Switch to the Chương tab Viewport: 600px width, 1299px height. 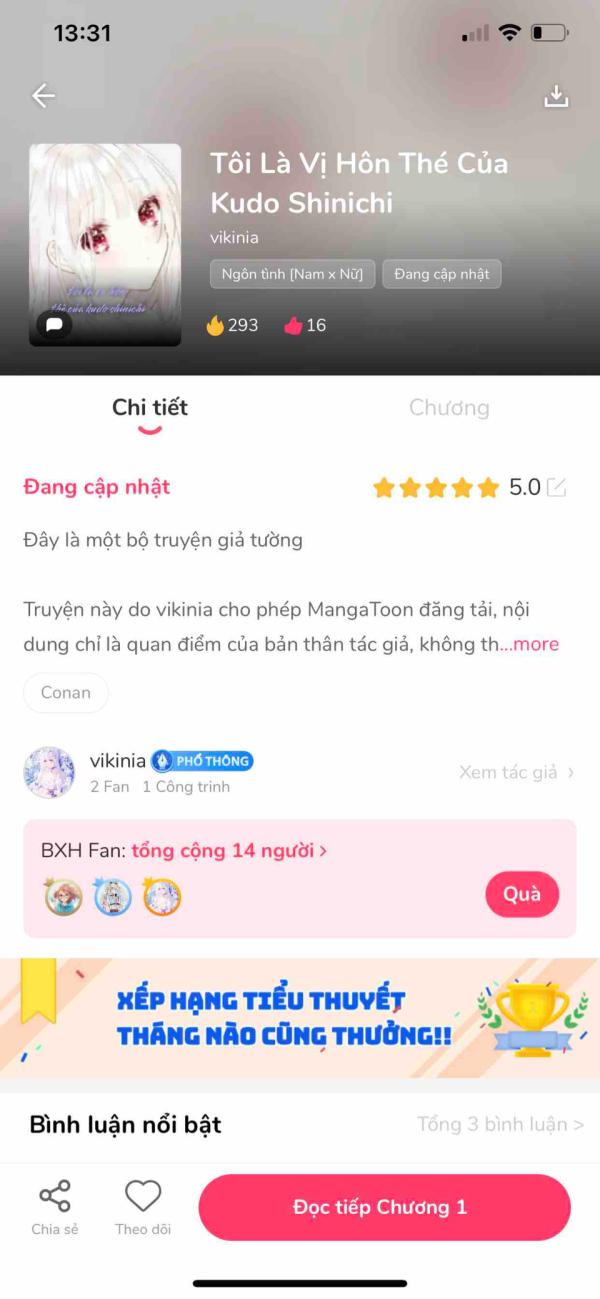click(x=449, y=408)
